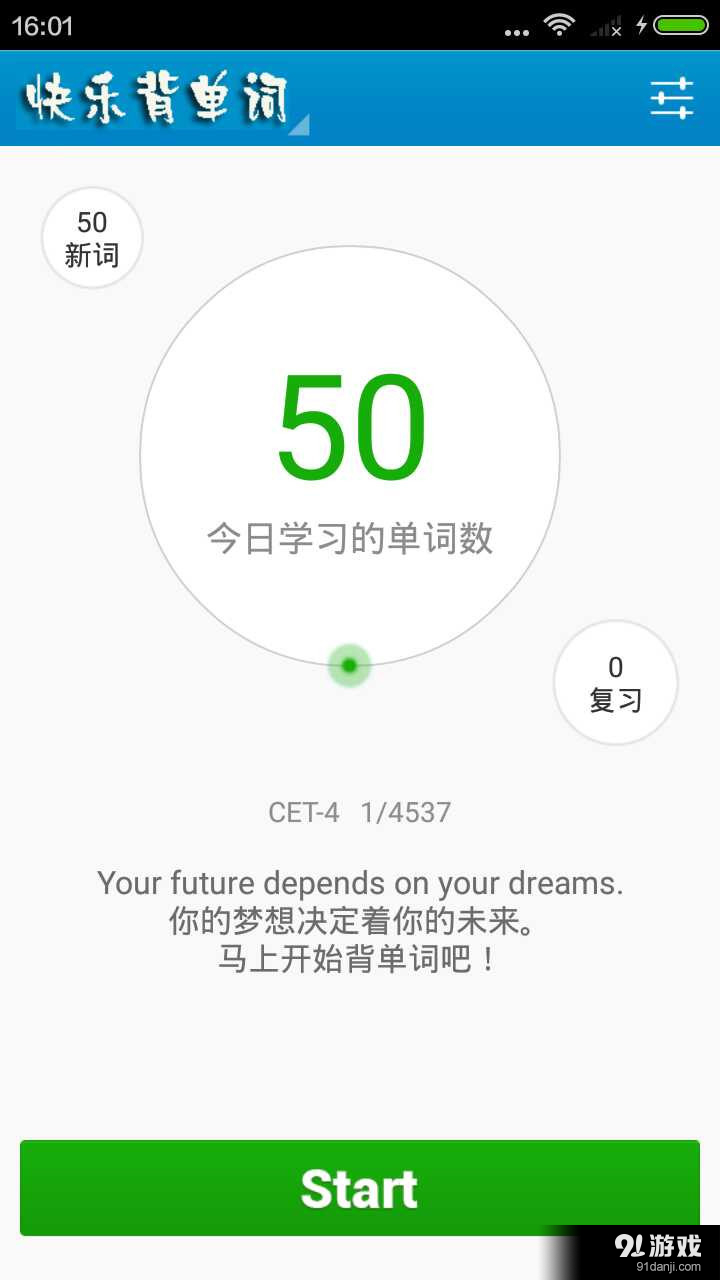
Task: Toggle the 50 新词 new-words bubble
Action: pyautogui.click(x=91, y=237)
